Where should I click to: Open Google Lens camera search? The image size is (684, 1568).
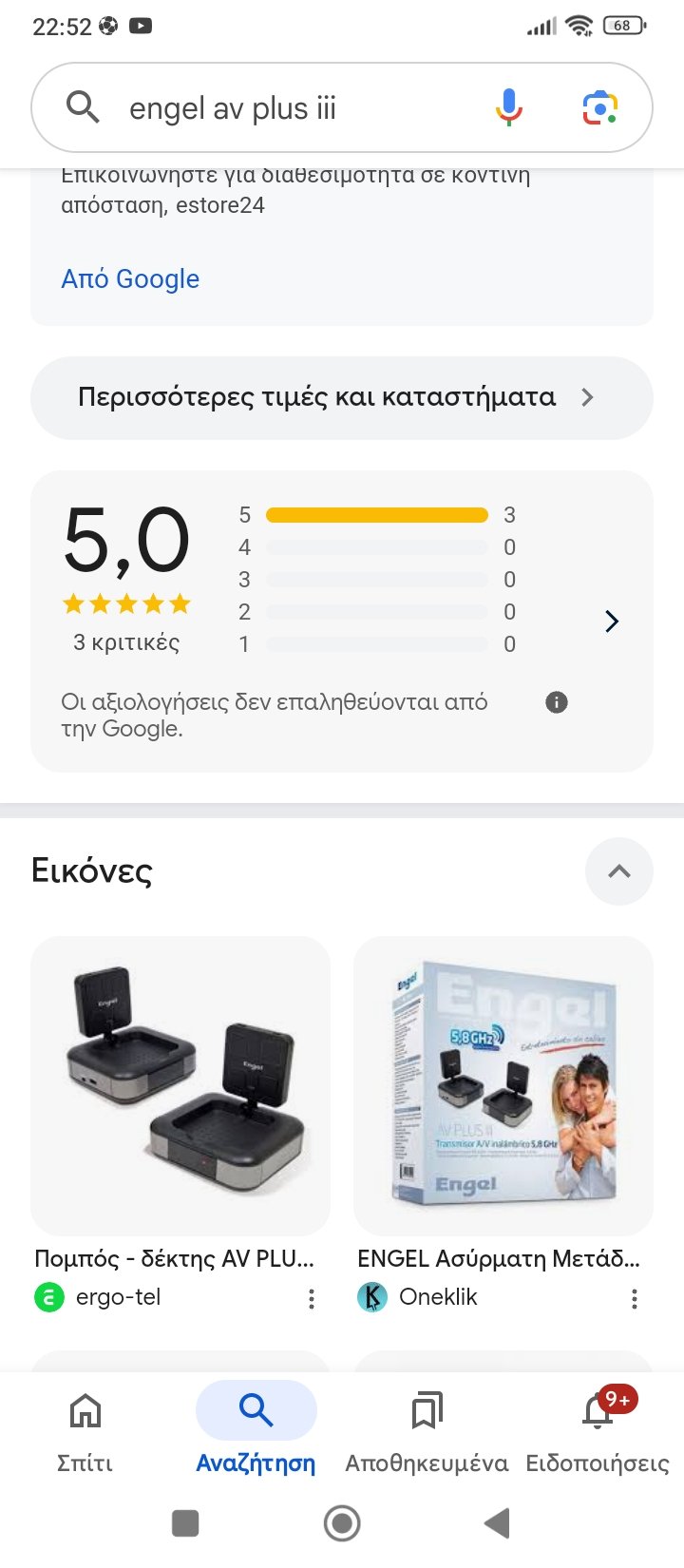600,107
